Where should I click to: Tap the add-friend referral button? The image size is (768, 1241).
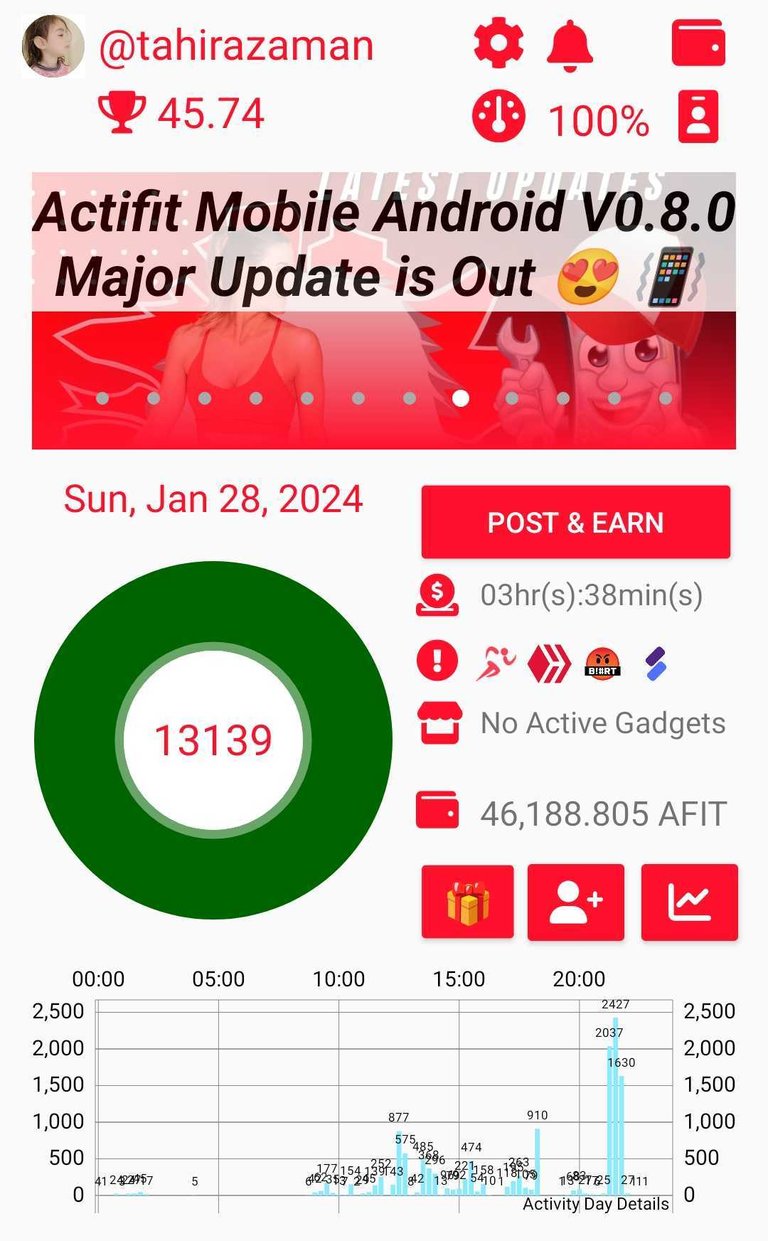tap(575, 902)
